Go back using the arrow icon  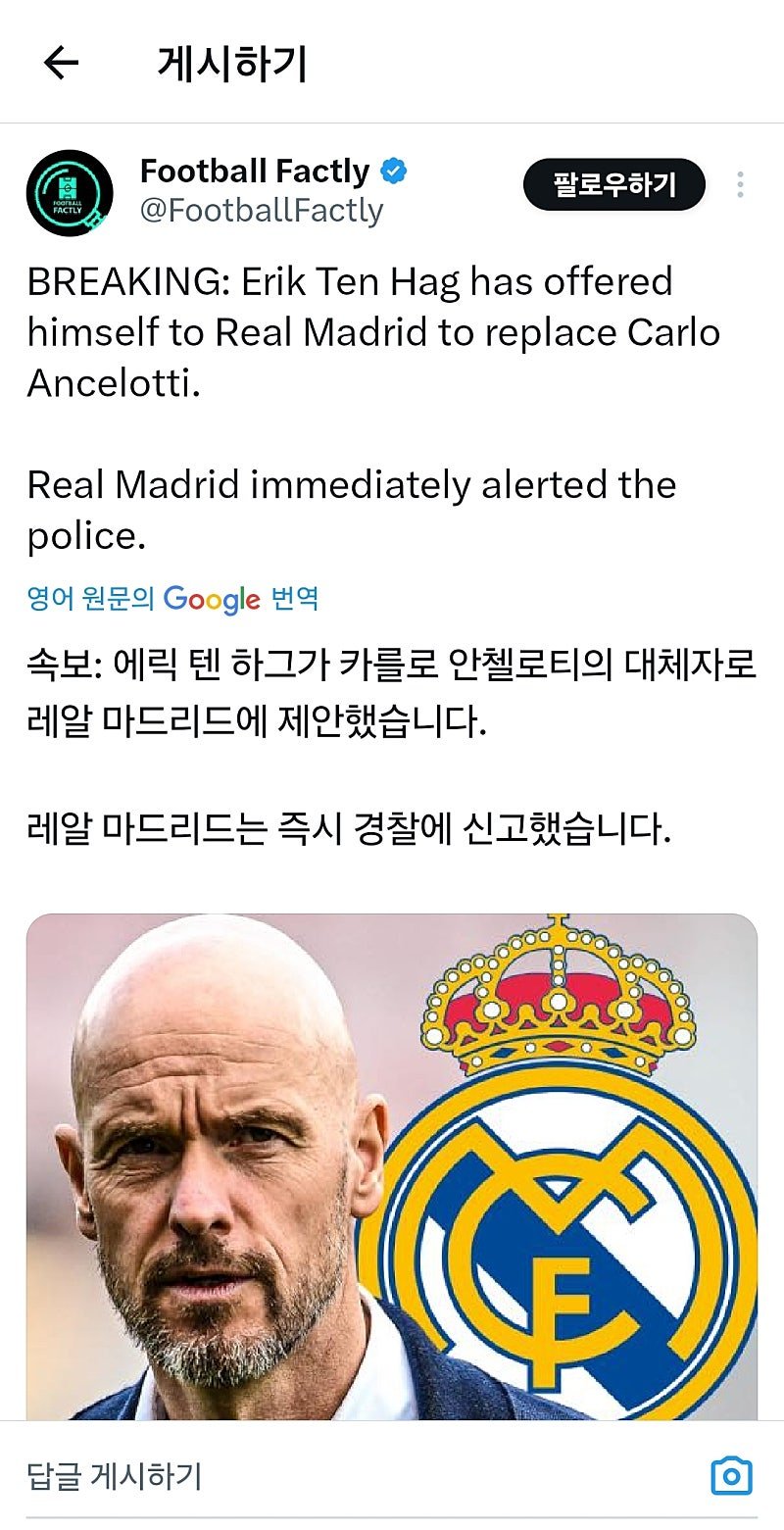(61, 64)
